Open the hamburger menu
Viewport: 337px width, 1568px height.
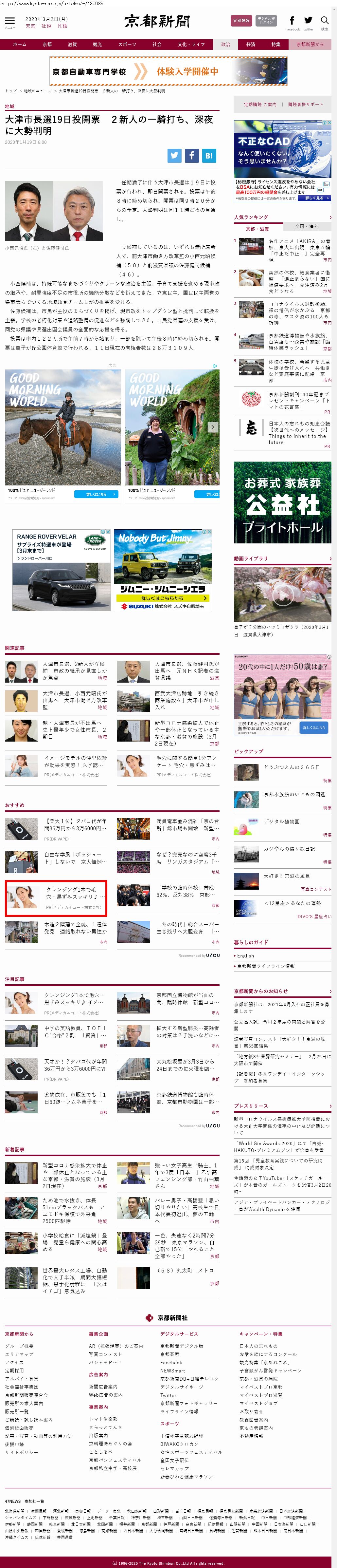click(x=10, y=21)
